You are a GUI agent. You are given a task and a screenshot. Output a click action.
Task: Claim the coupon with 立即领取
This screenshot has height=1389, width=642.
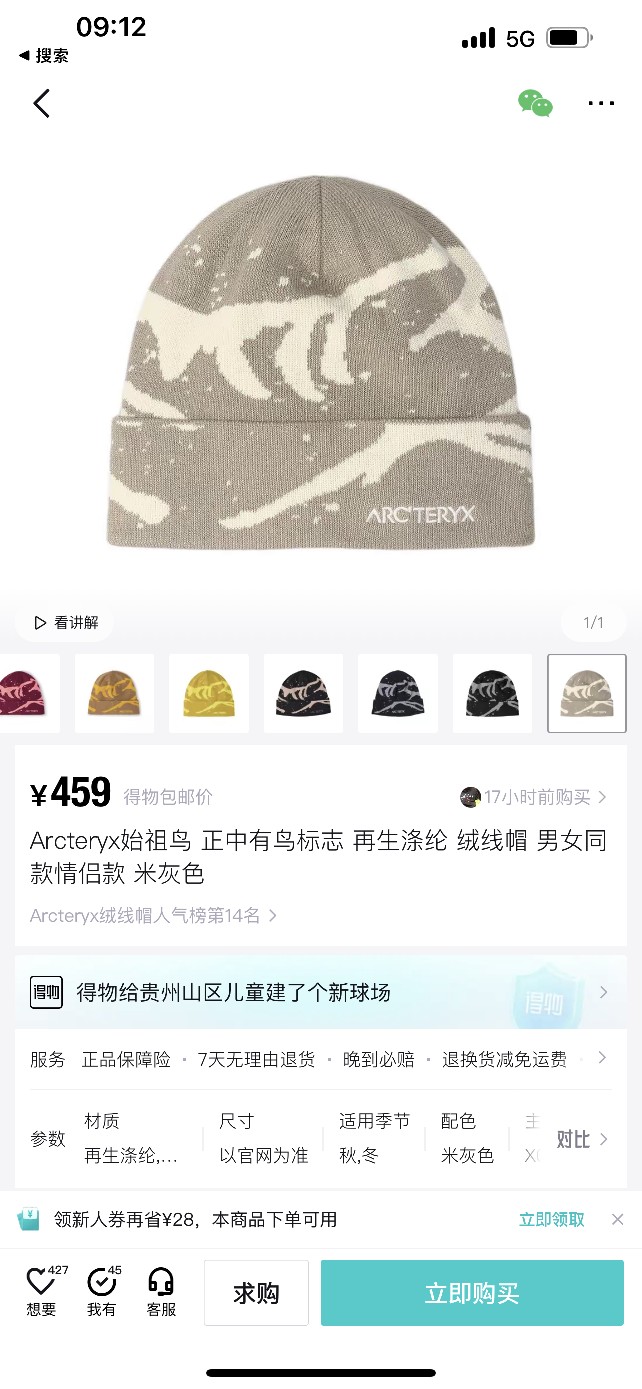(551, 1219)
